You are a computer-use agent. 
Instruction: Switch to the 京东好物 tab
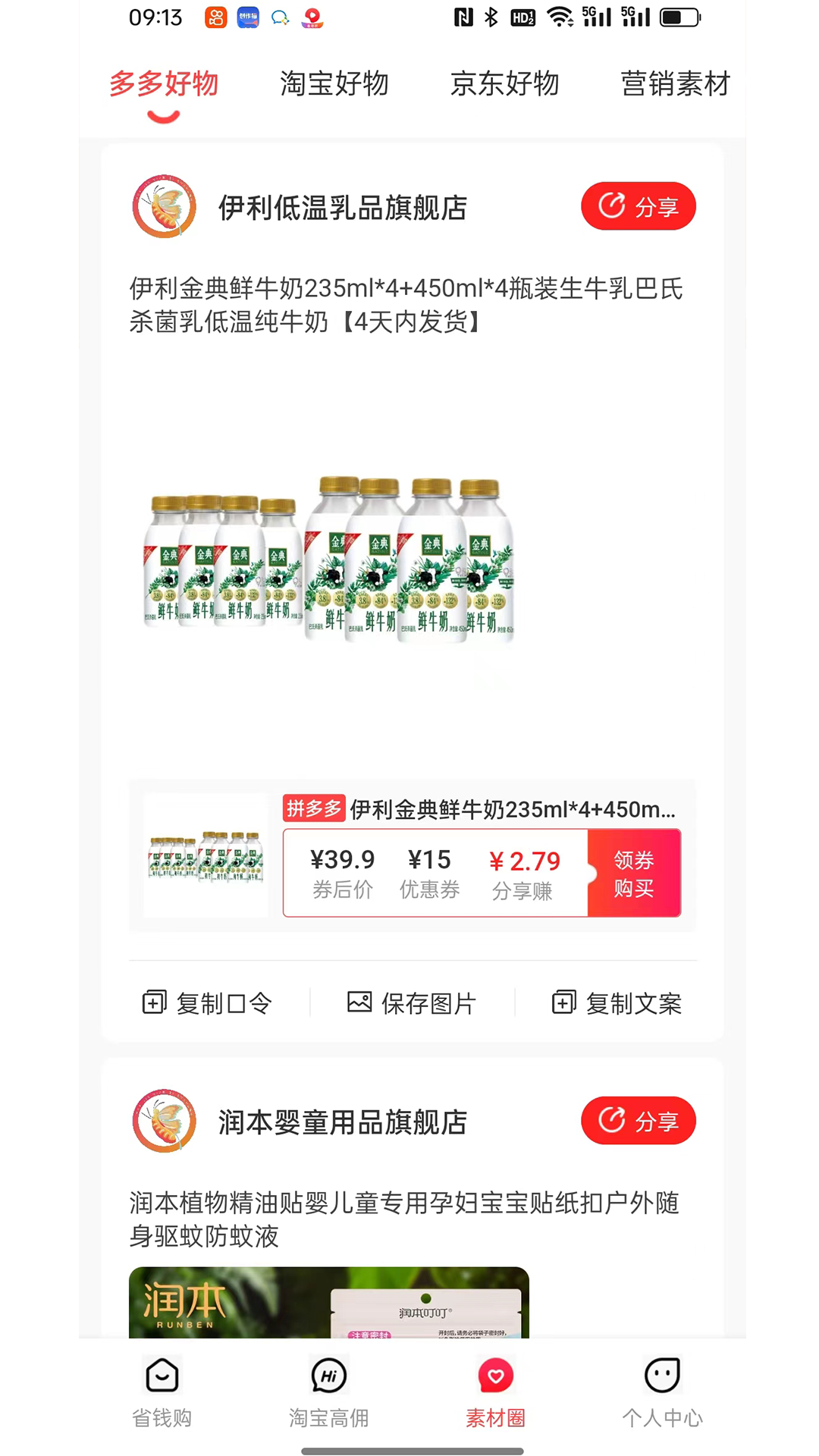[507, 84]
